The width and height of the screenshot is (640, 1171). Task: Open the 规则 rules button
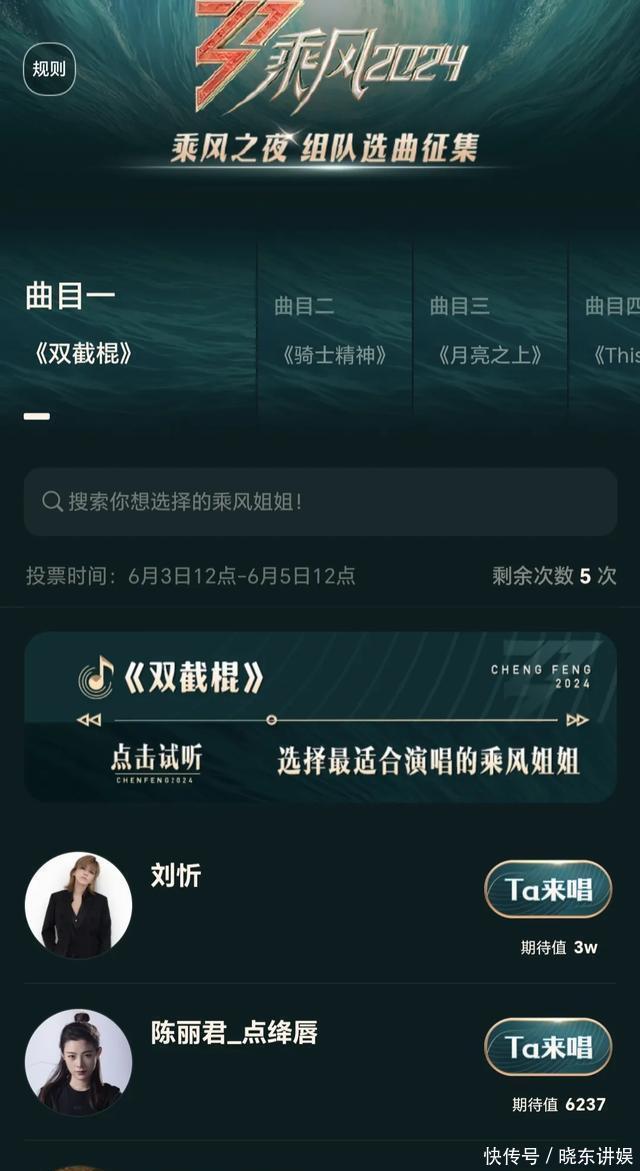[49, 69]
